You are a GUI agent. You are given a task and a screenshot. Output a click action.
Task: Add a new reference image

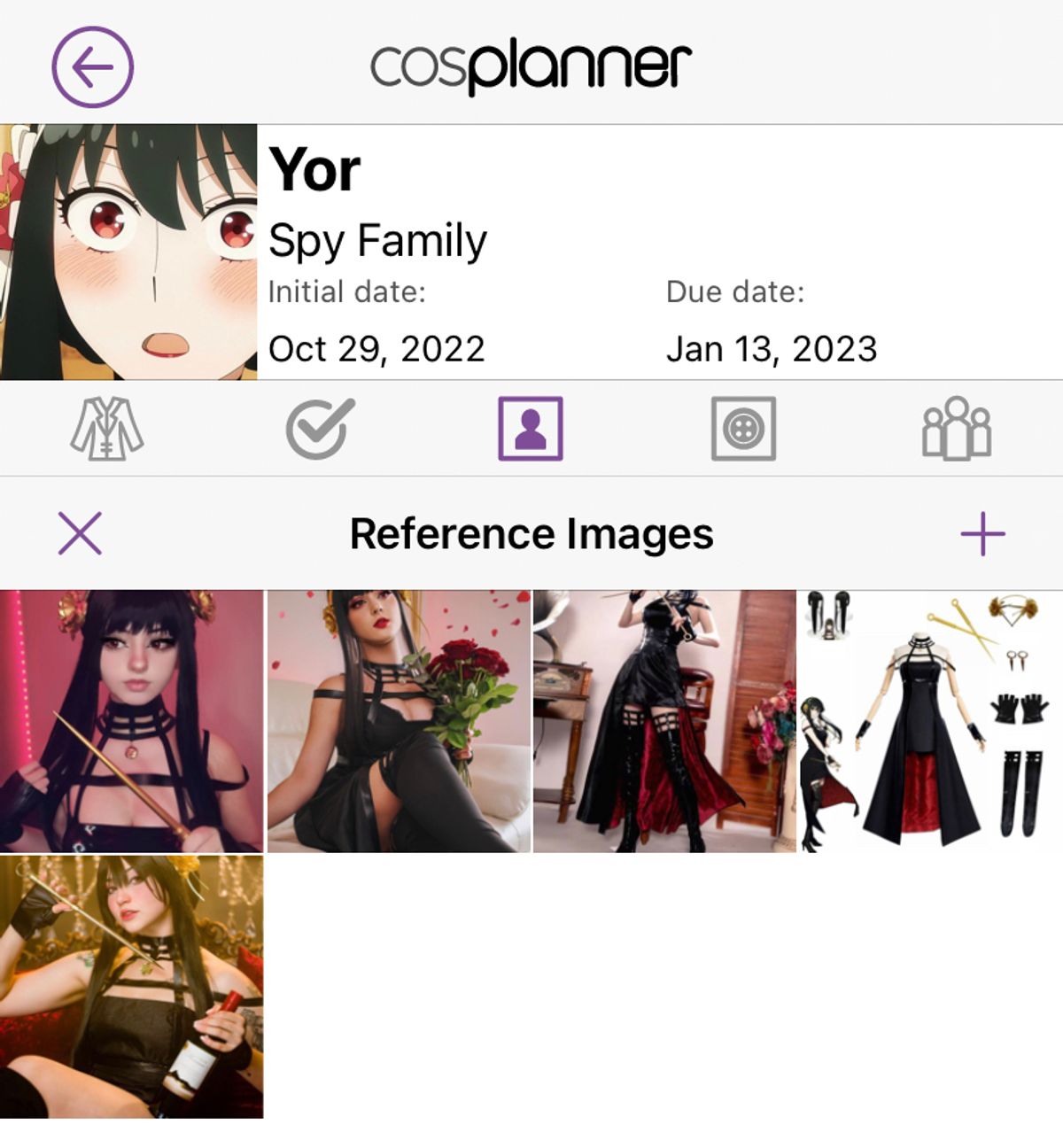pyautogui.click(x=982, y=533)
